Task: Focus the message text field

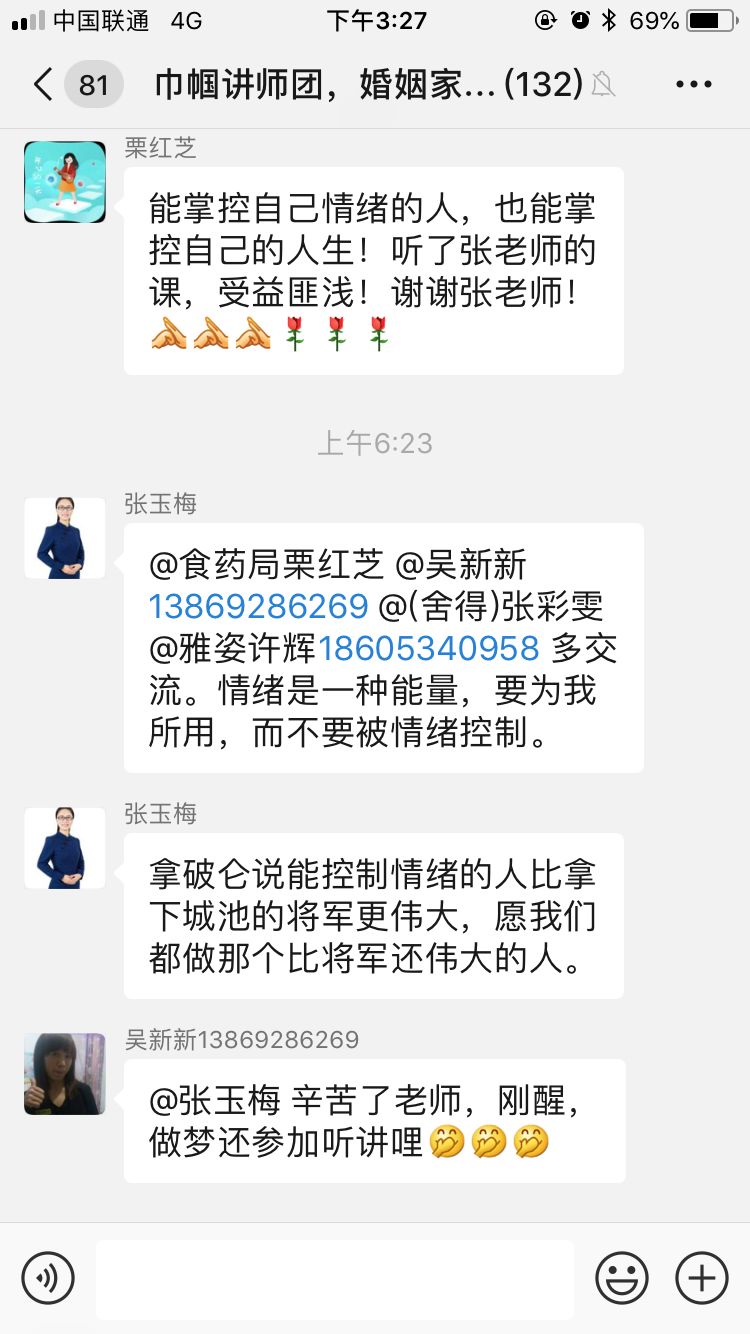Action: pyautogui.click(x=335, y=1278)
